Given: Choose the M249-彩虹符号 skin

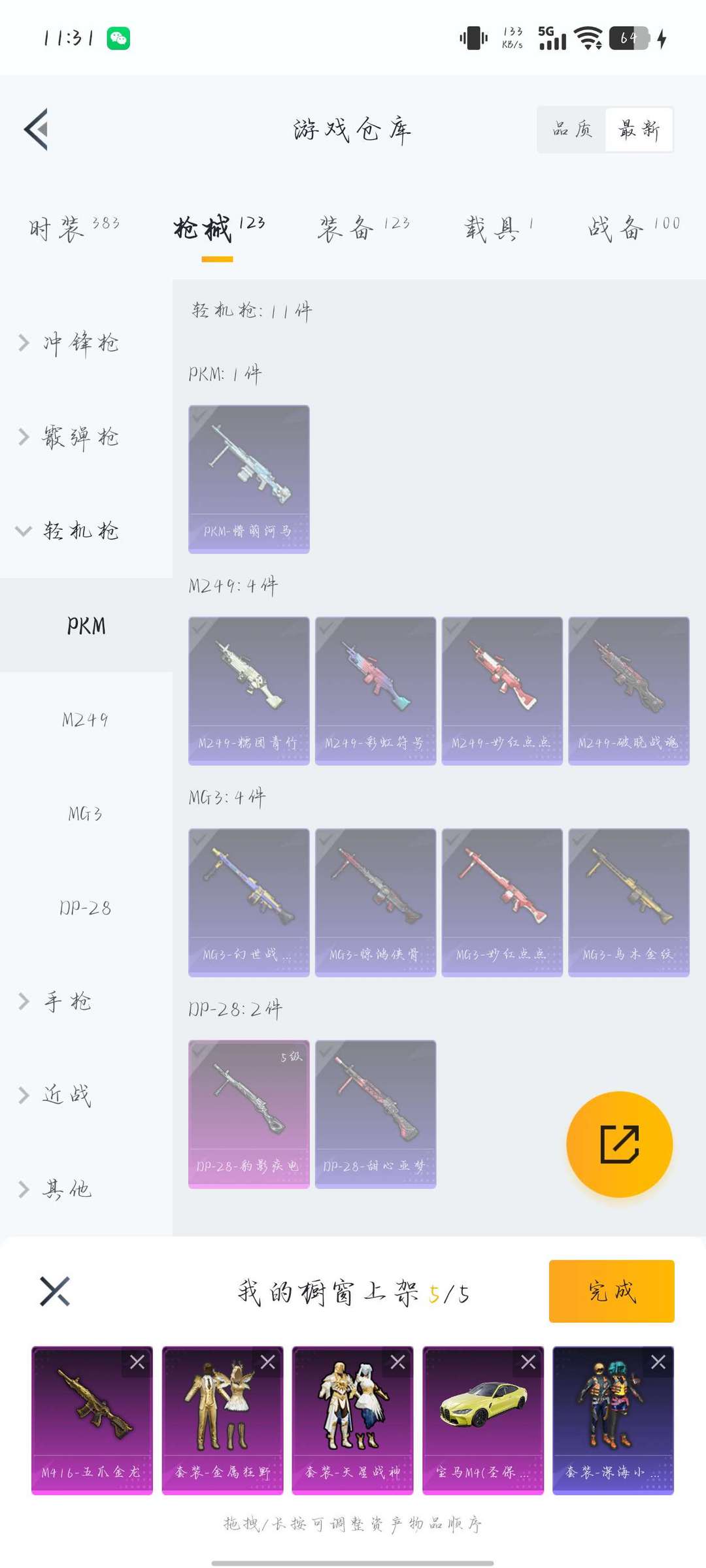Looking at the screenshot, I should pyautogui.click(x=375, y=691).
